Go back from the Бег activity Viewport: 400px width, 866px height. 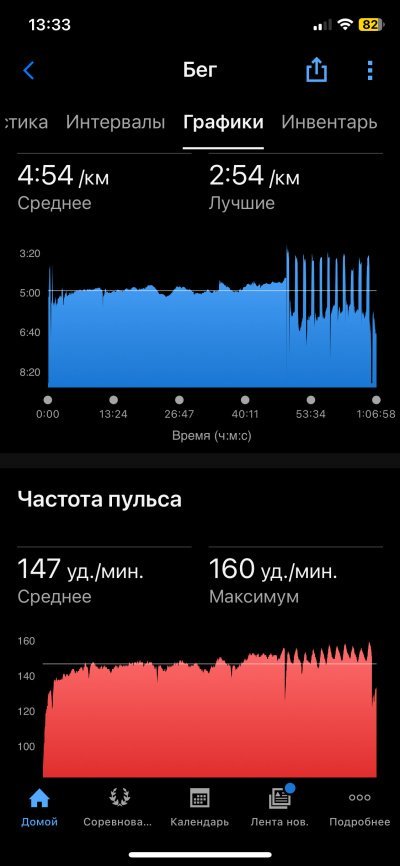(x=29, y=70)
